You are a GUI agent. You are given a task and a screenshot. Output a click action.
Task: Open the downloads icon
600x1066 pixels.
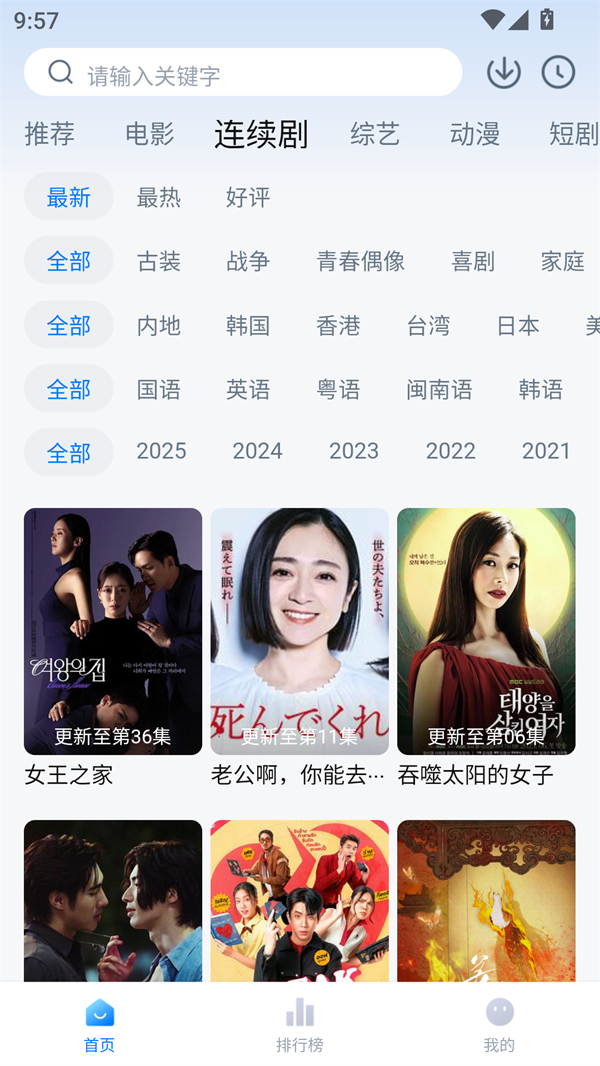(x=504, y=72)
